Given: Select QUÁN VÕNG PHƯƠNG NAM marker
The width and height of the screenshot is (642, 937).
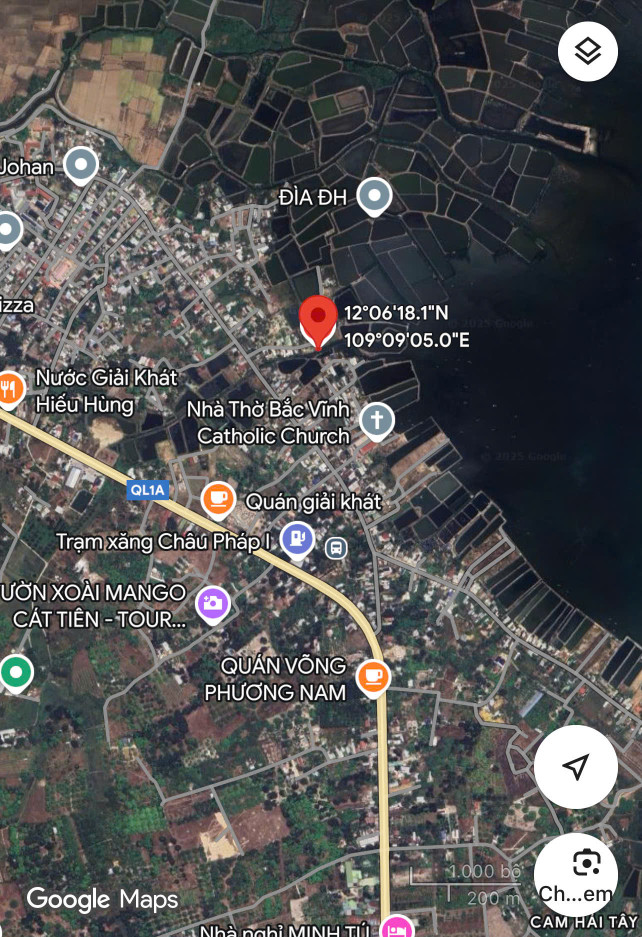Looking at the screenshot, I should 374,677.
